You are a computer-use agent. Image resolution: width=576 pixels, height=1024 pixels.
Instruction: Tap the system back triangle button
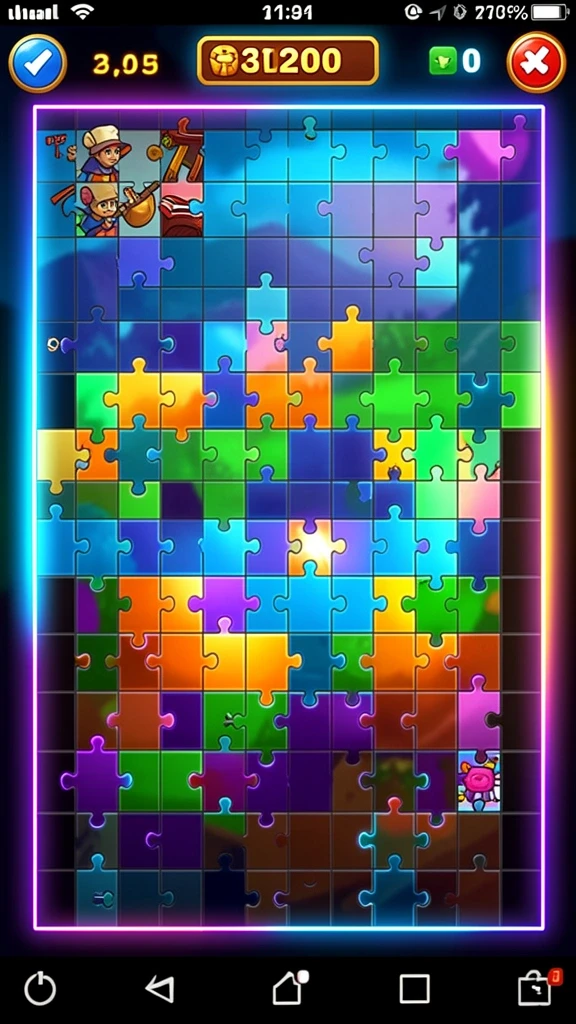[159, 988]
